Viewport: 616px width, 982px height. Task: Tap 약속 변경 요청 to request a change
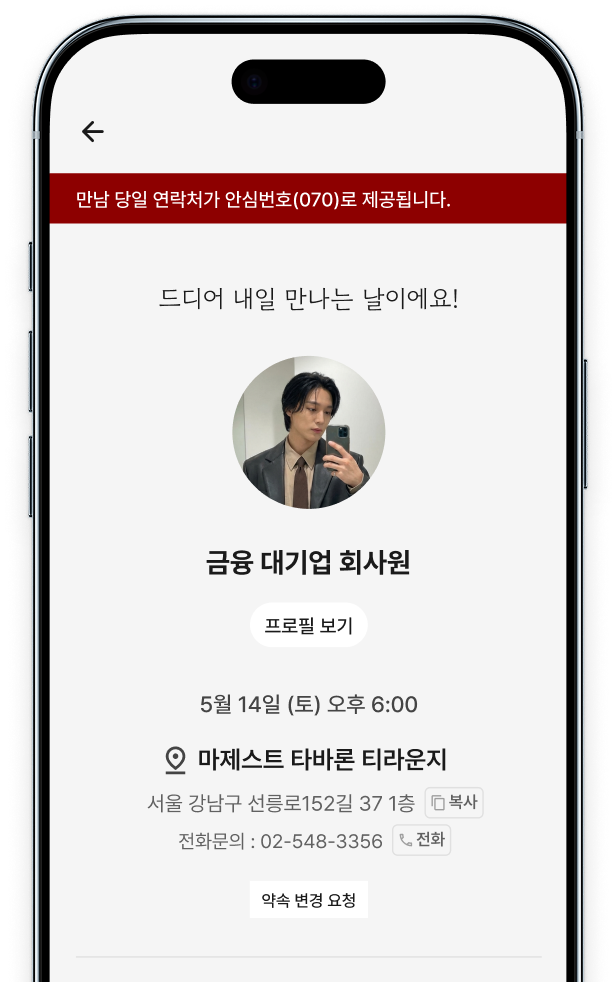[309, 900]
